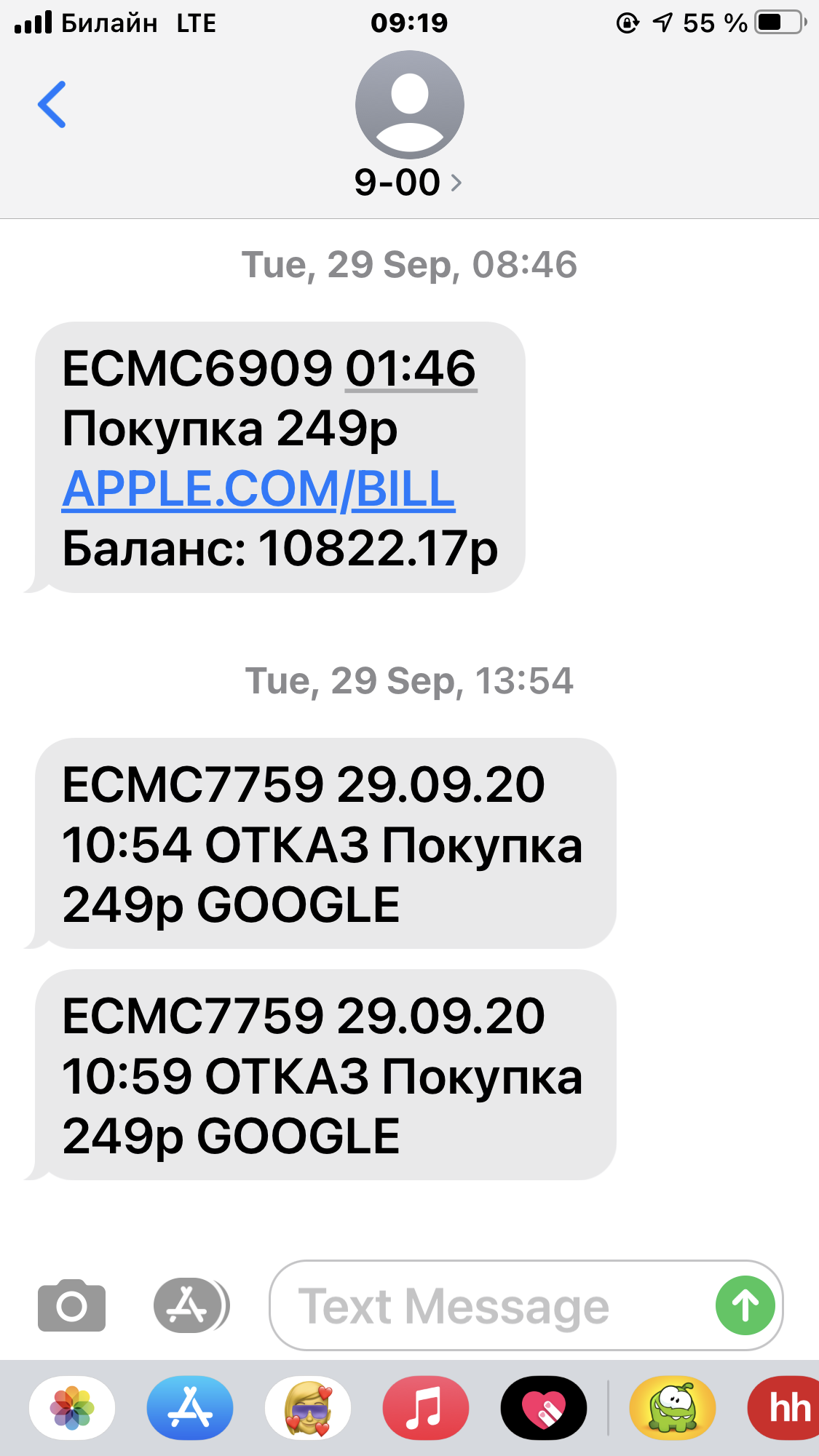Image resolution: width=819 pixels, height=1456 pixels.
Task: Open the hh app in the strip
Action: coord(786,1408)
